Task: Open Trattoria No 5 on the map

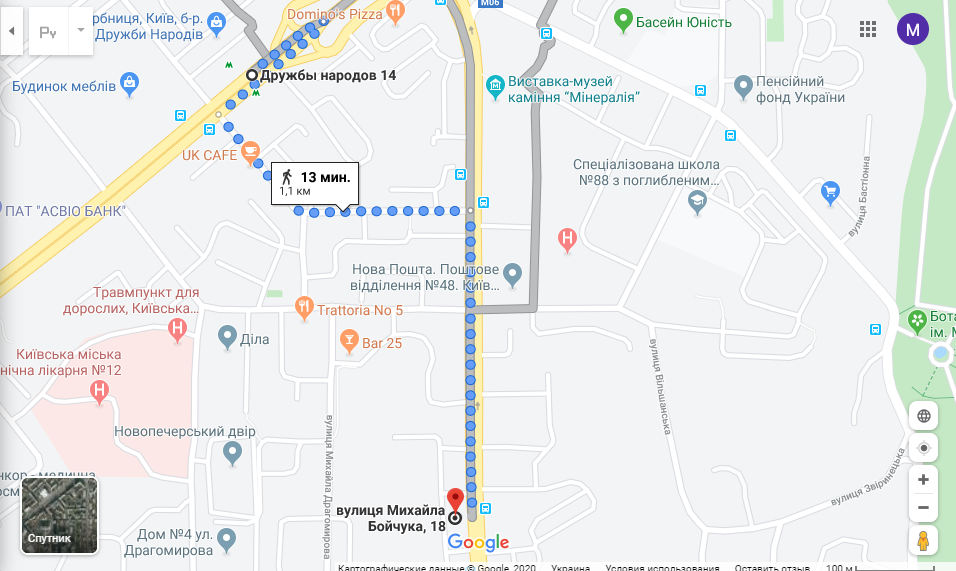Action: (304, 309)
